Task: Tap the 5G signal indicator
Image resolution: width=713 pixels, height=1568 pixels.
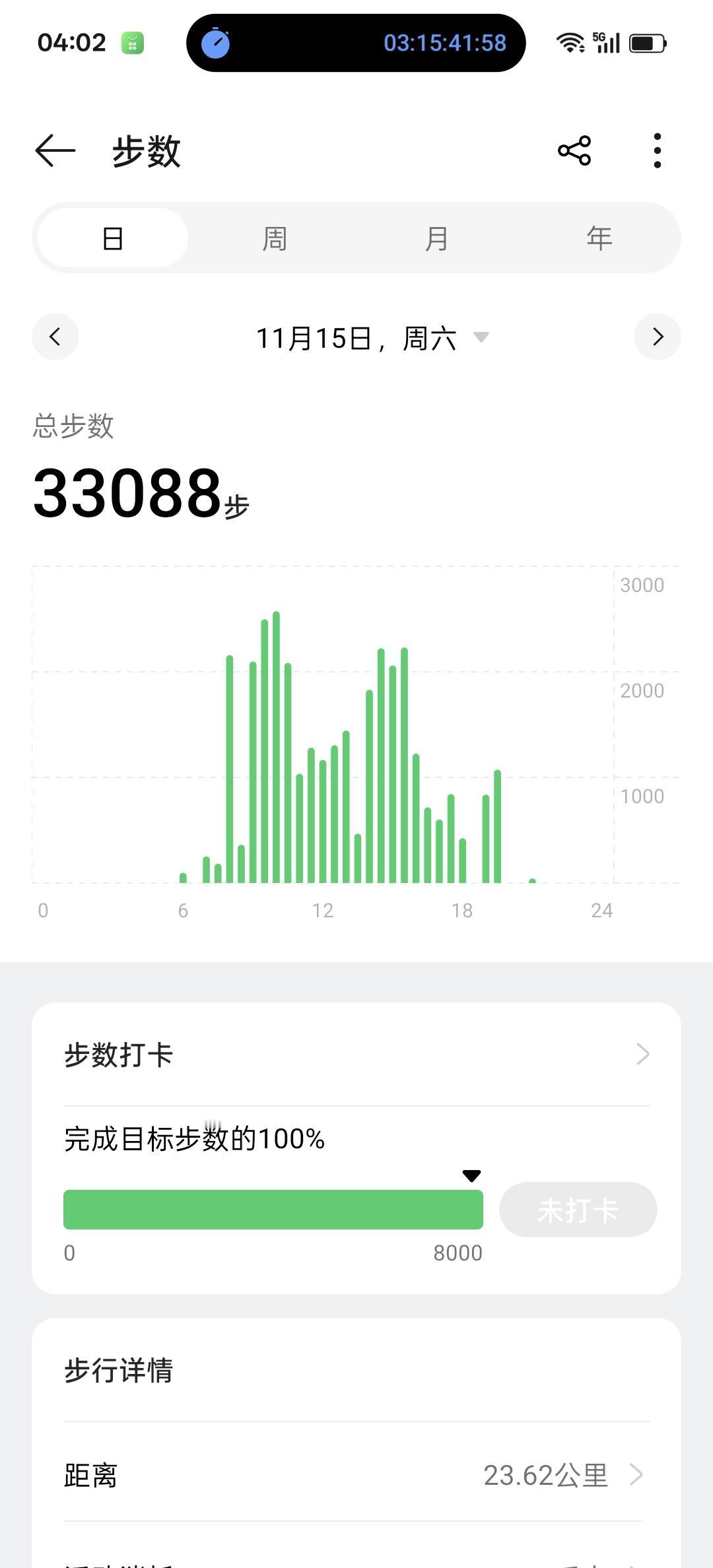Action: pyautogui.click(x=604, y=42)
